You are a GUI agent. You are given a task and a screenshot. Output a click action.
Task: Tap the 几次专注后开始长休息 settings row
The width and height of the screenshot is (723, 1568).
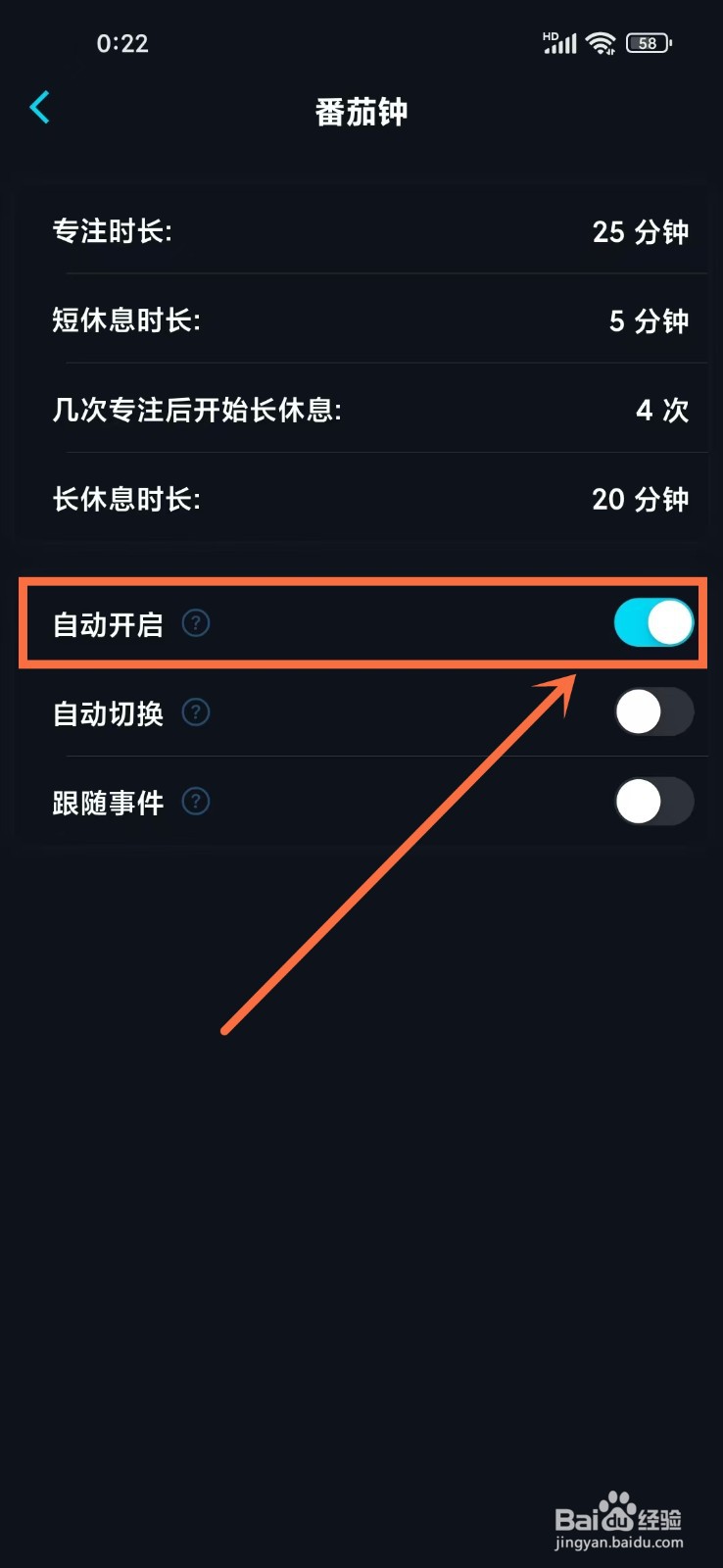point(361,410)
